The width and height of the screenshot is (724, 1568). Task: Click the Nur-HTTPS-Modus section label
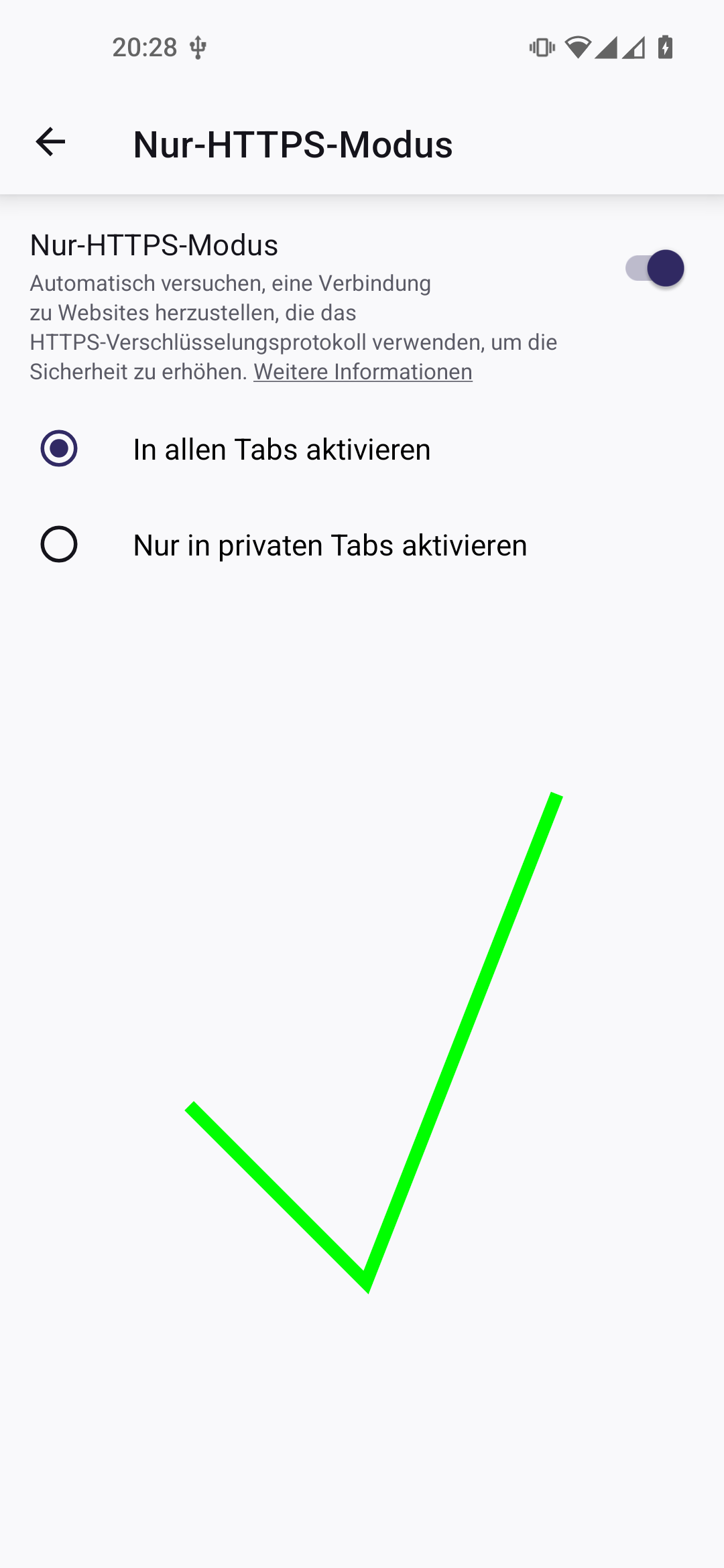[x=154, y=245]
